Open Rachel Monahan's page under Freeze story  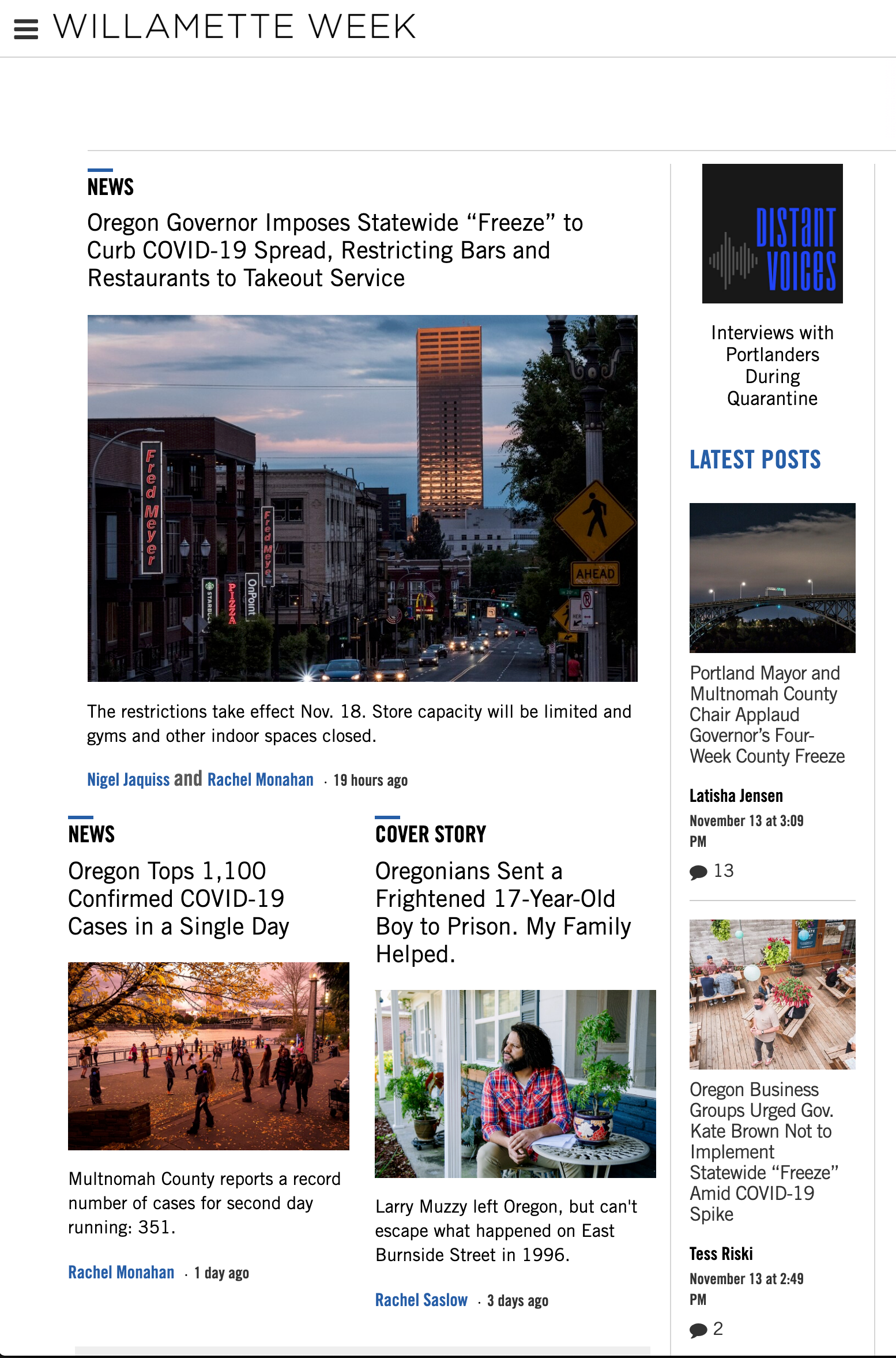pyautogui.click(x=260, y=779)
